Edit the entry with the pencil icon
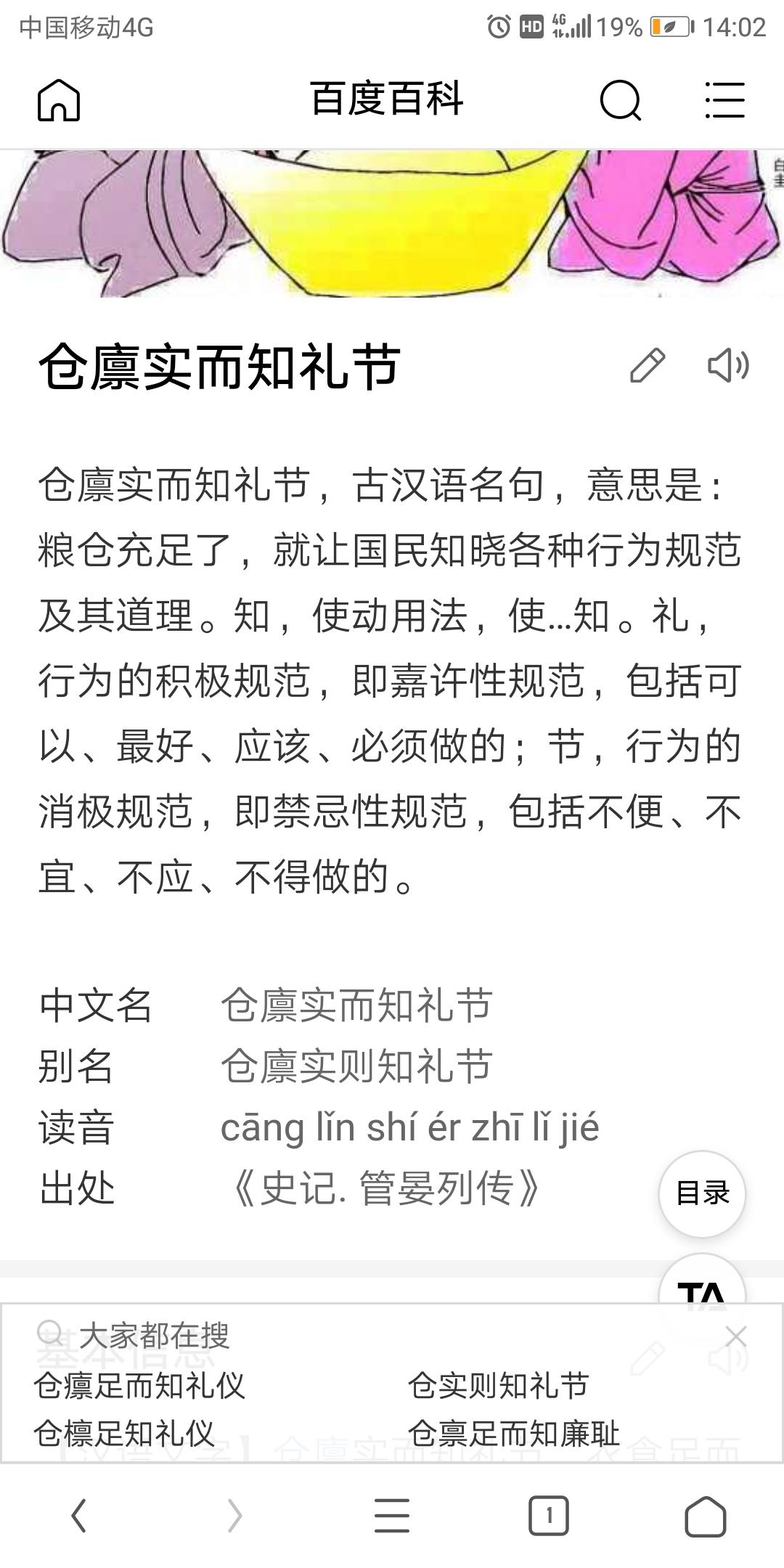This screenshot has height=1568, width=784. (647, 365)
